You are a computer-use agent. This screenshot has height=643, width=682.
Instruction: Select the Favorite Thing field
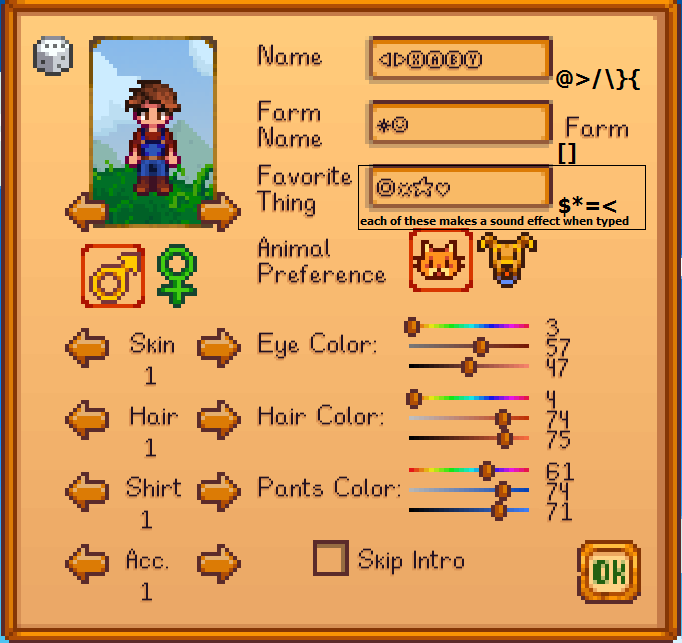pyautogui.click(x=459, y=187)
